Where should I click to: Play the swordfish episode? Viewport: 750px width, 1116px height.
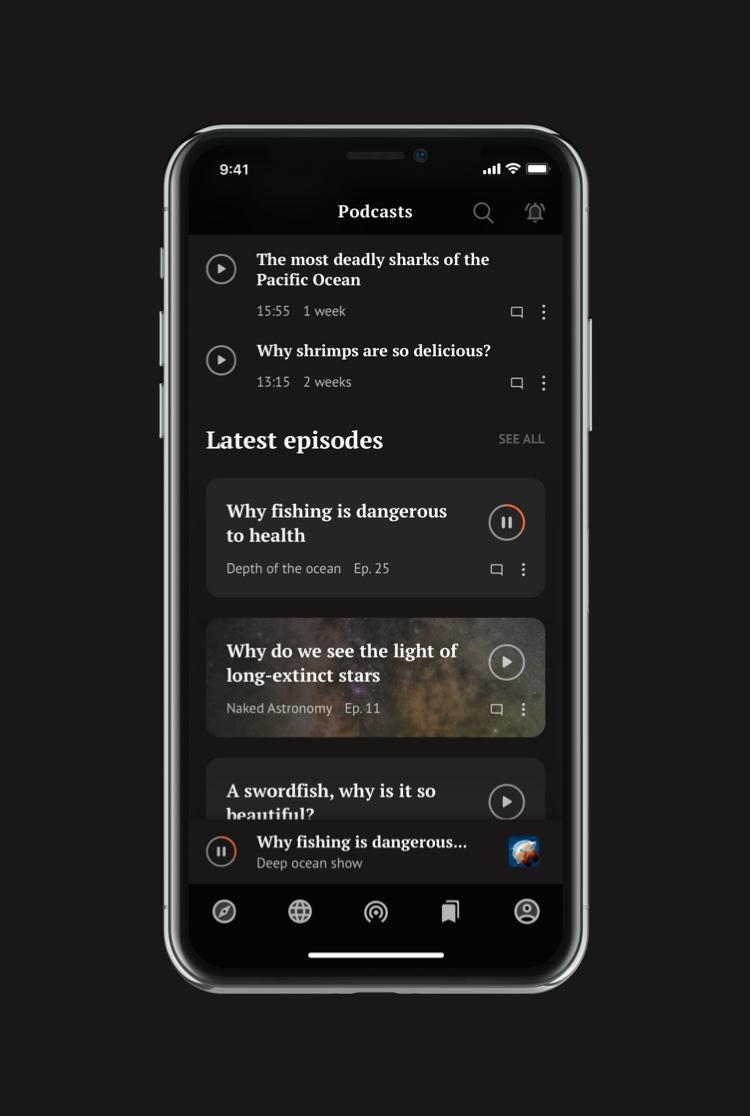click(x=506, y=801)
